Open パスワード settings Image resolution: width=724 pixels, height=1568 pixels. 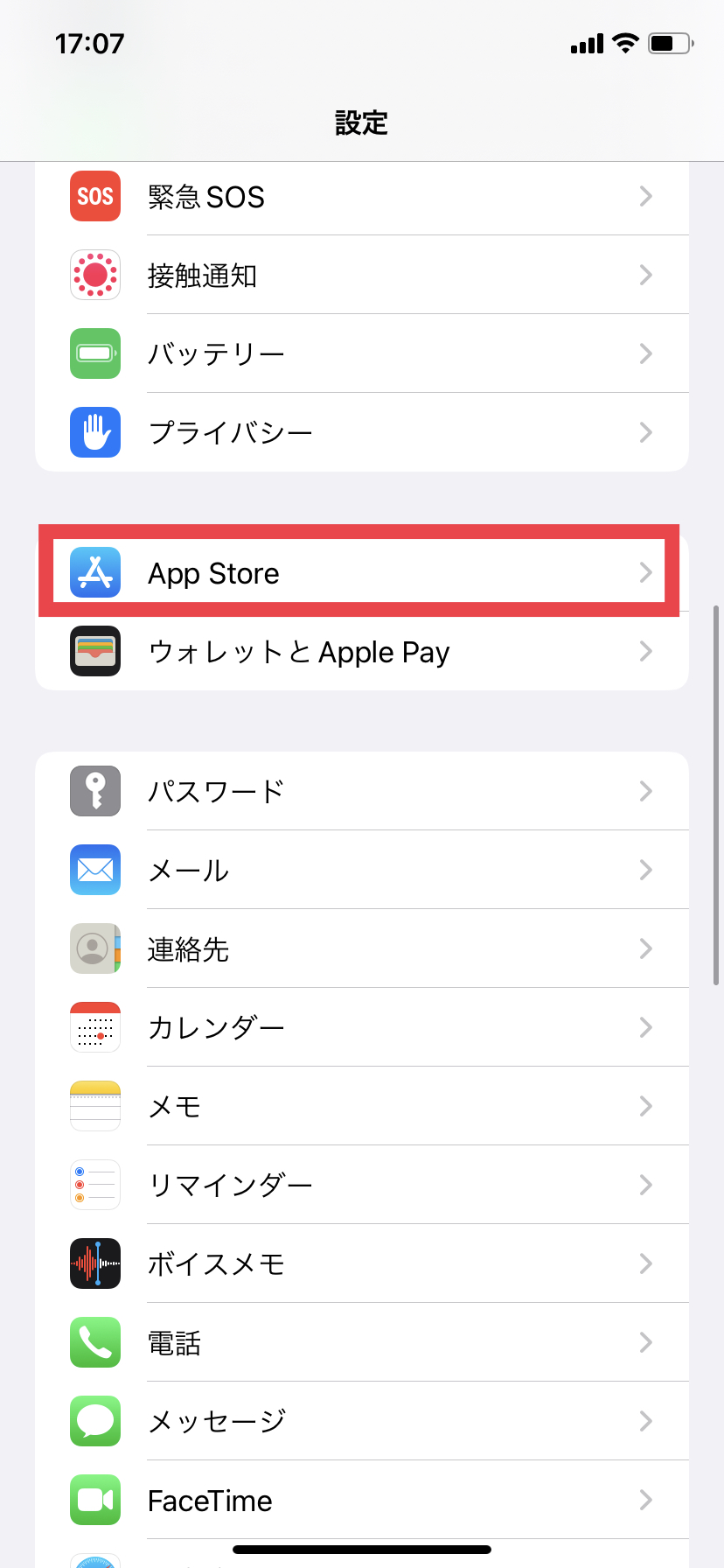pyautogui.click(x=362, y=791)
